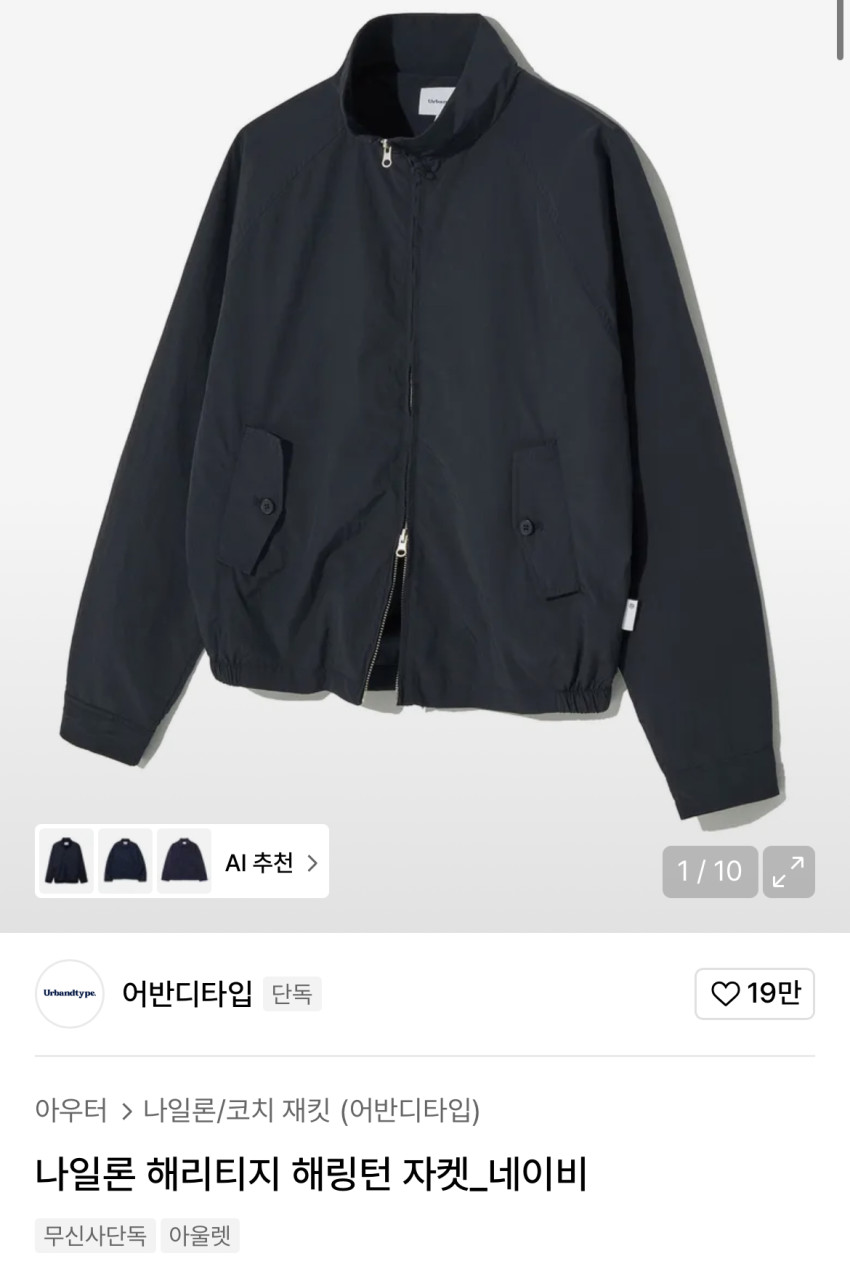Open the AI 추천 similar items
The image size is (850, 1264).
[270, 862]
